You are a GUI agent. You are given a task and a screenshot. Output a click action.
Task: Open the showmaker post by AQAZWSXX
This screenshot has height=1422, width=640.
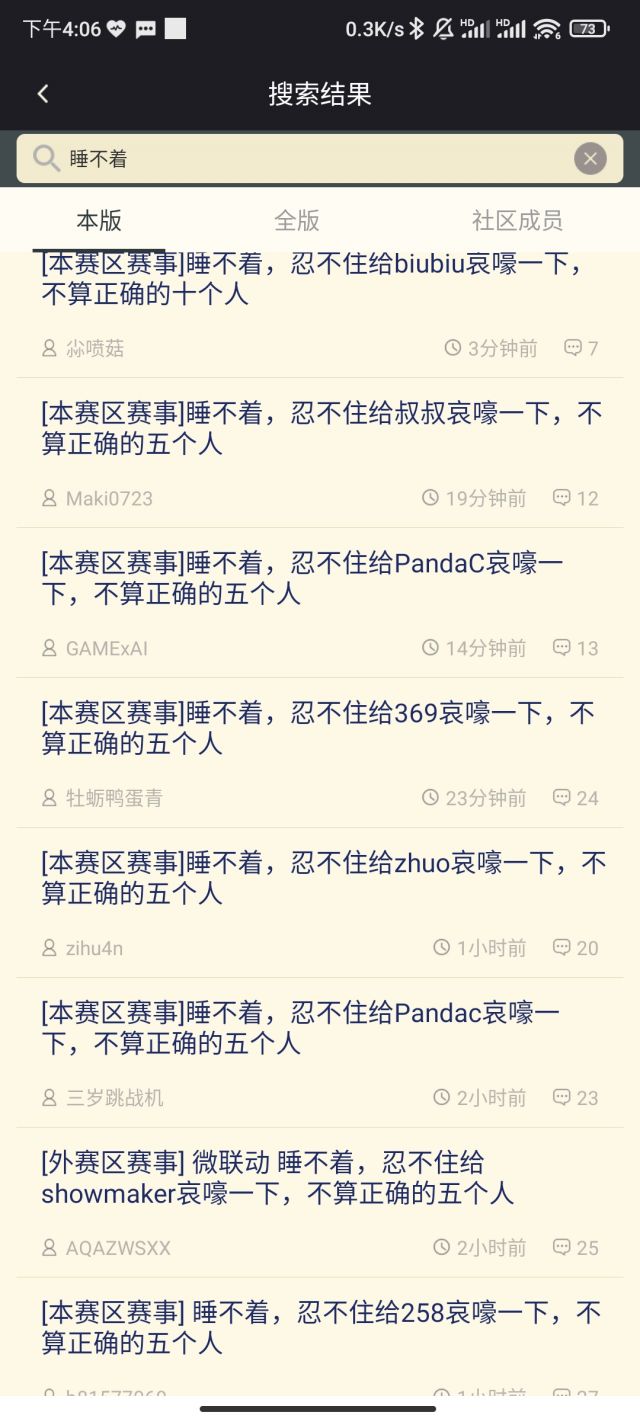coord(320,1203)
